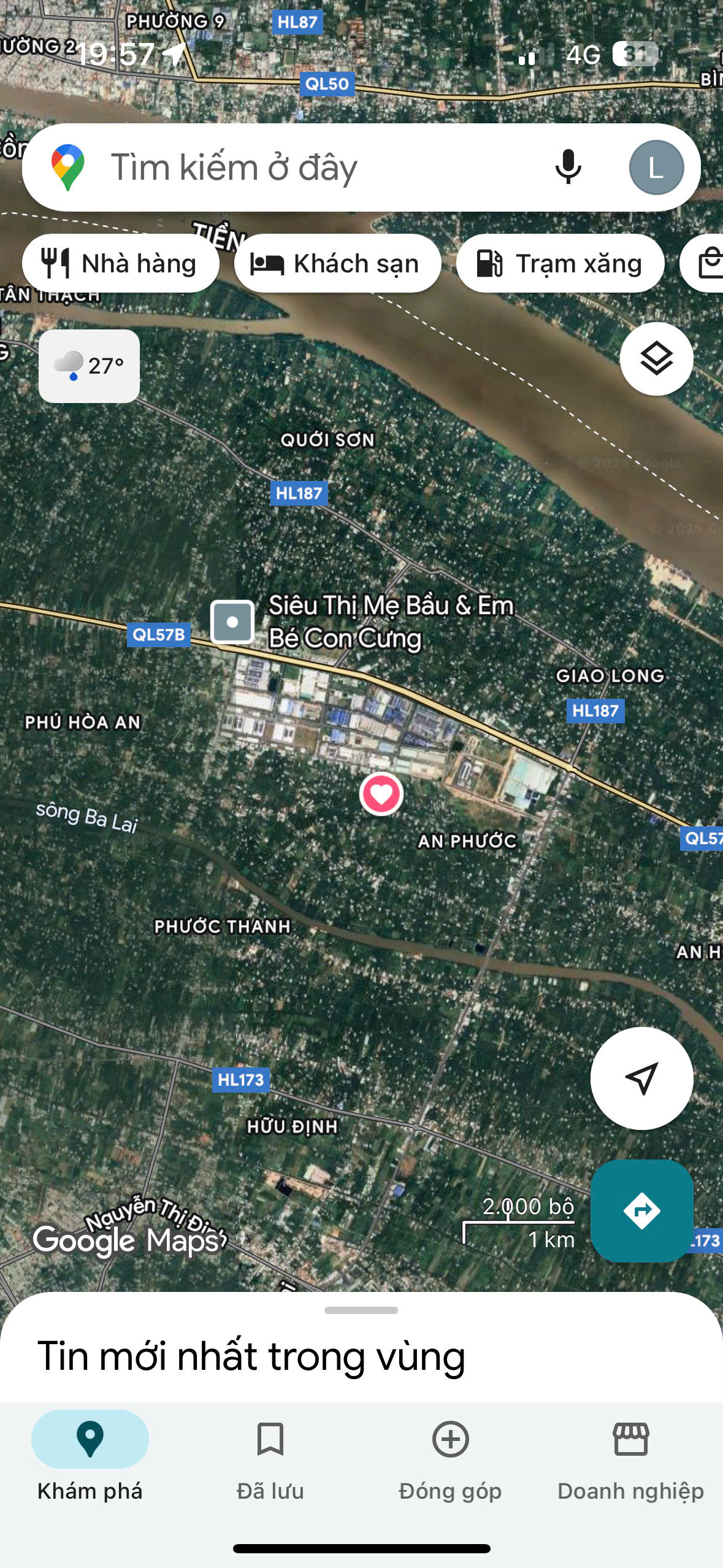Filter by the 'Nhà hàng' chip

[120, 263]
